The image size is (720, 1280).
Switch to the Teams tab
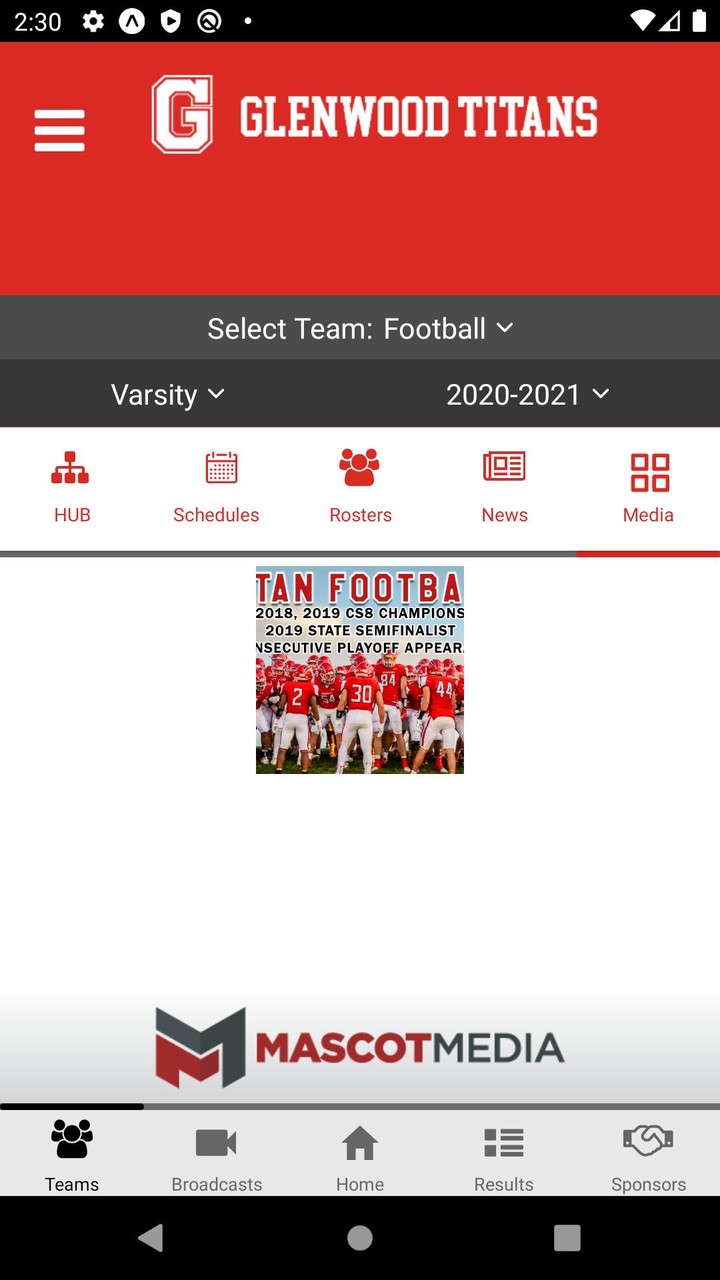[x=71, y=1155]
